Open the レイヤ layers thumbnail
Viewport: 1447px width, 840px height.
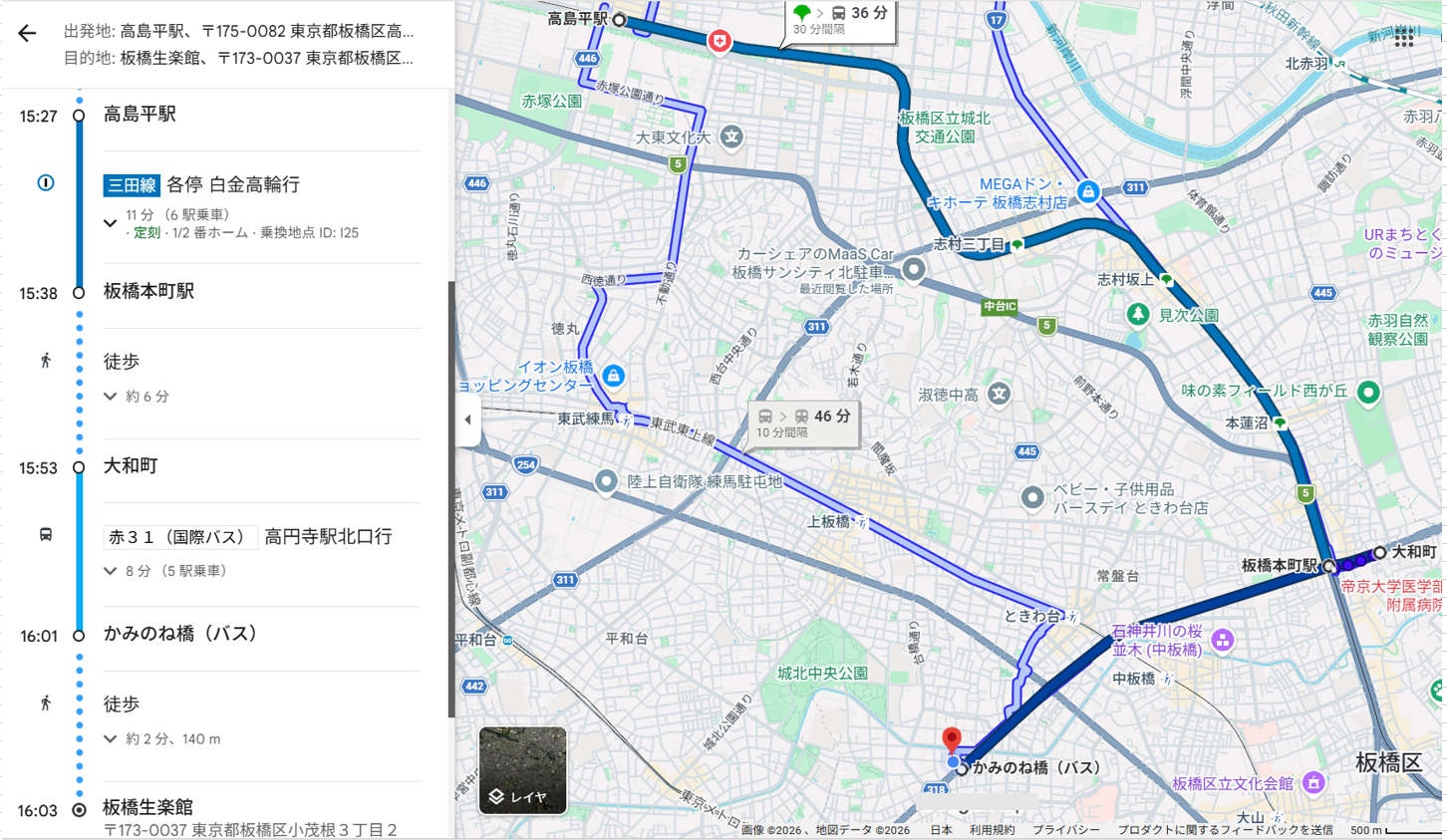(522, 770)
